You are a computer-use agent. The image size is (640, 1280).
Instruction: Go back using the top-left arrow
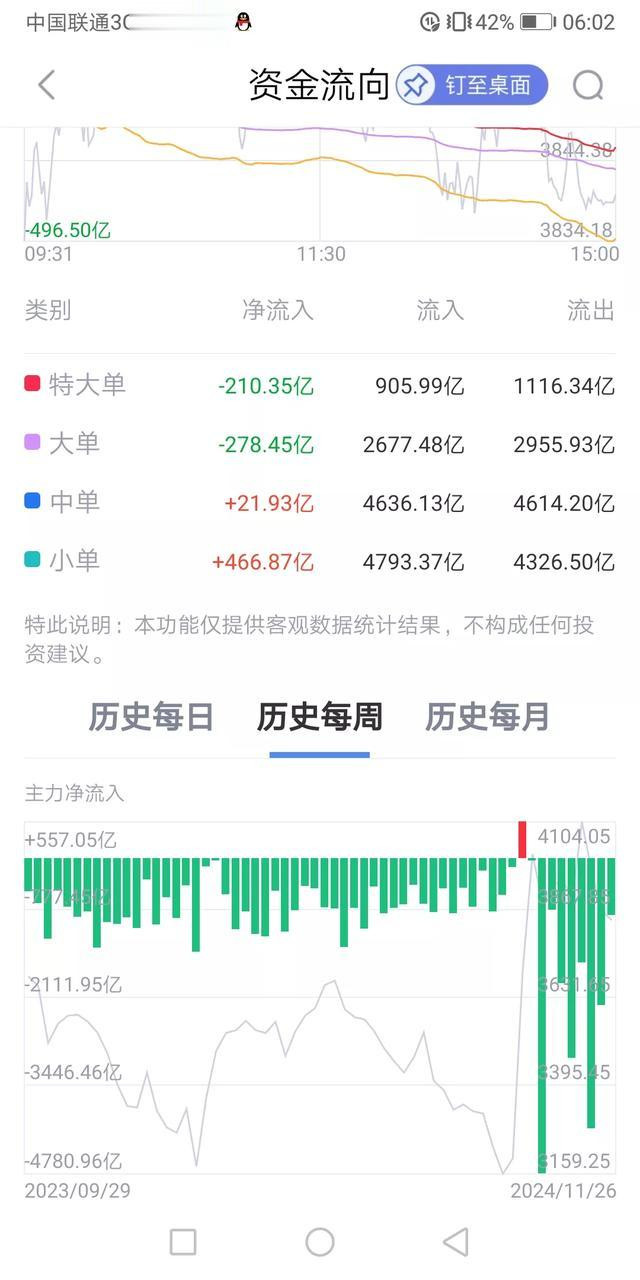(x=46, y=85)
